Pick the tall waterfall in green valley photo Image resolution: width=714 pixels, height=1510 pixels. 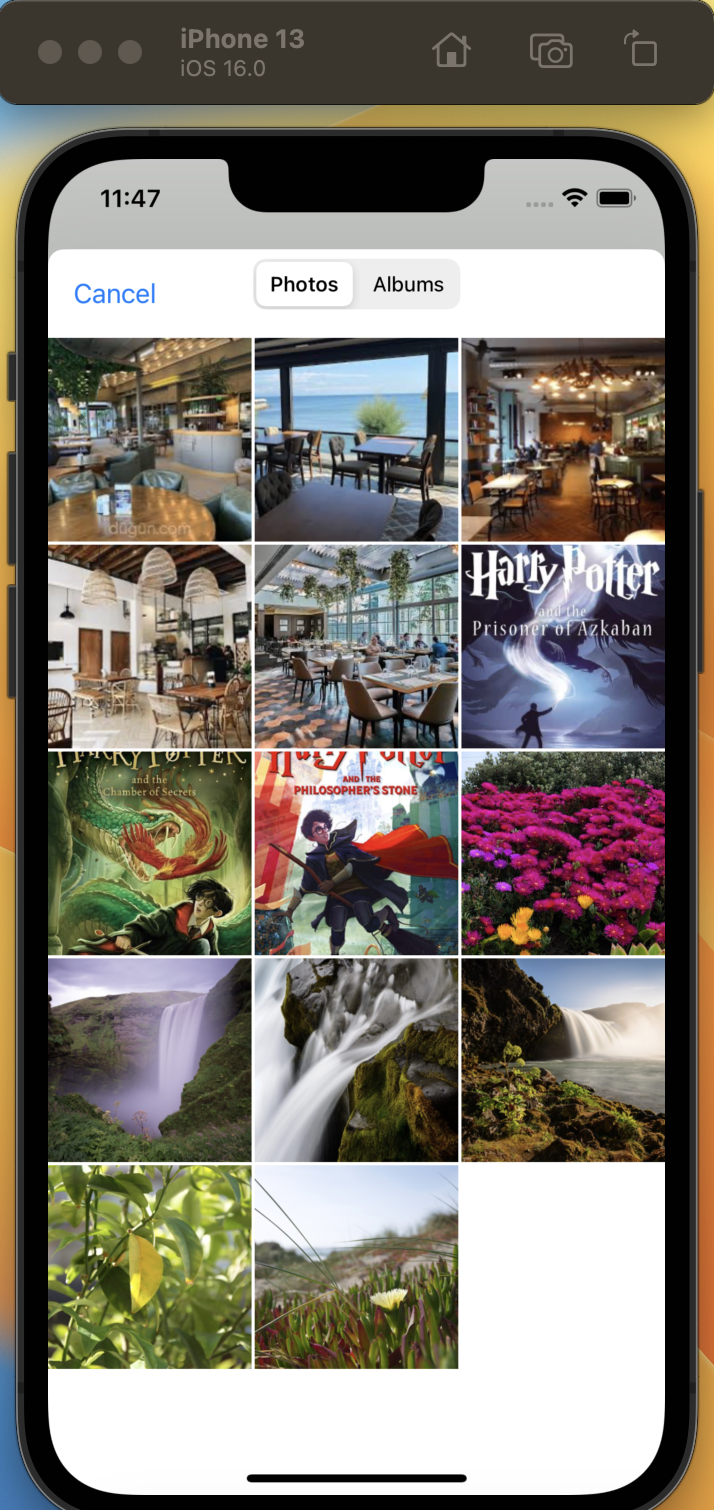[150, 1060]
